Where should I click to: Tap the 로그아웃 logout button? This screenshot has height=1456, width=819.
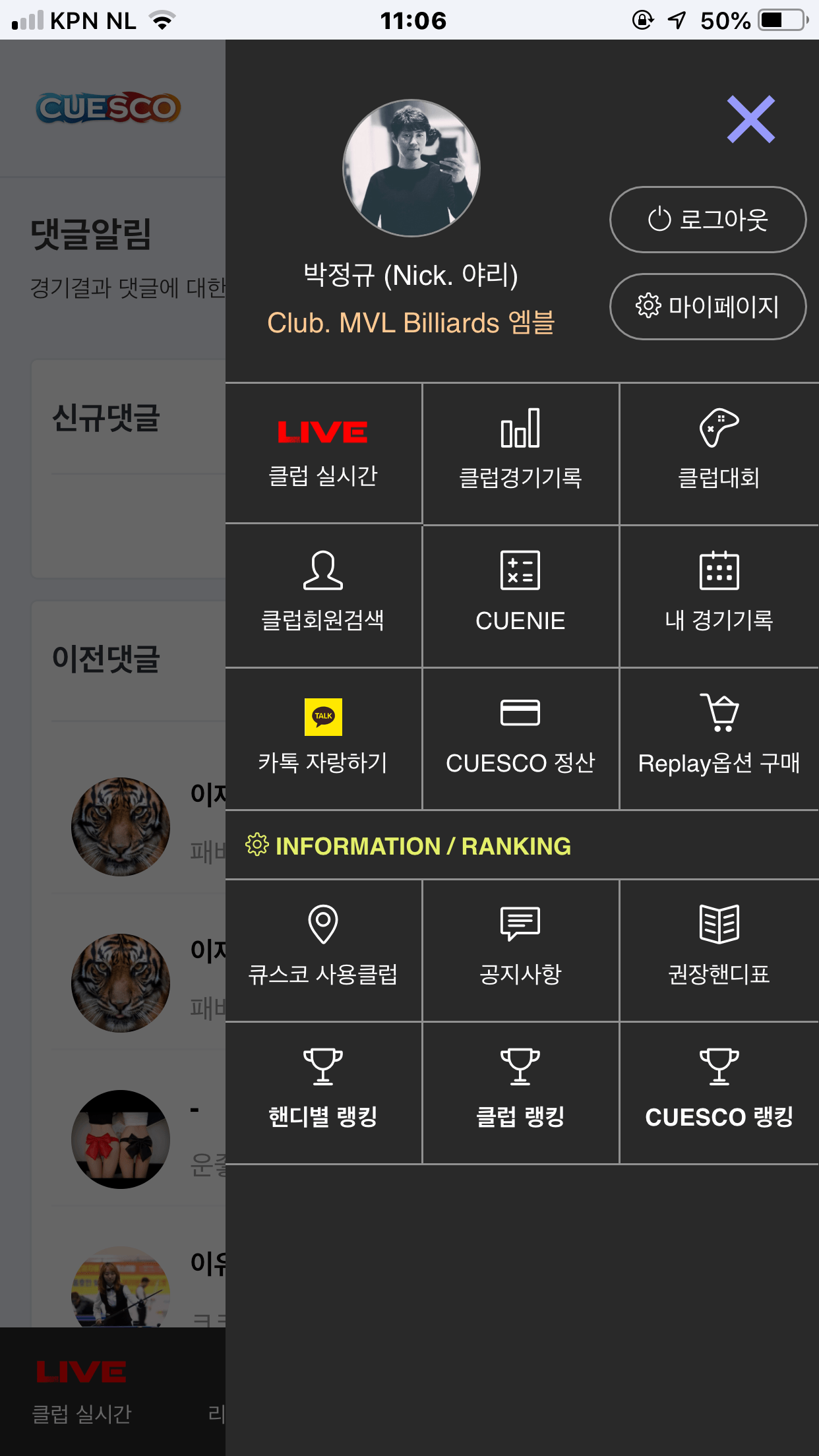coord(708,220)
